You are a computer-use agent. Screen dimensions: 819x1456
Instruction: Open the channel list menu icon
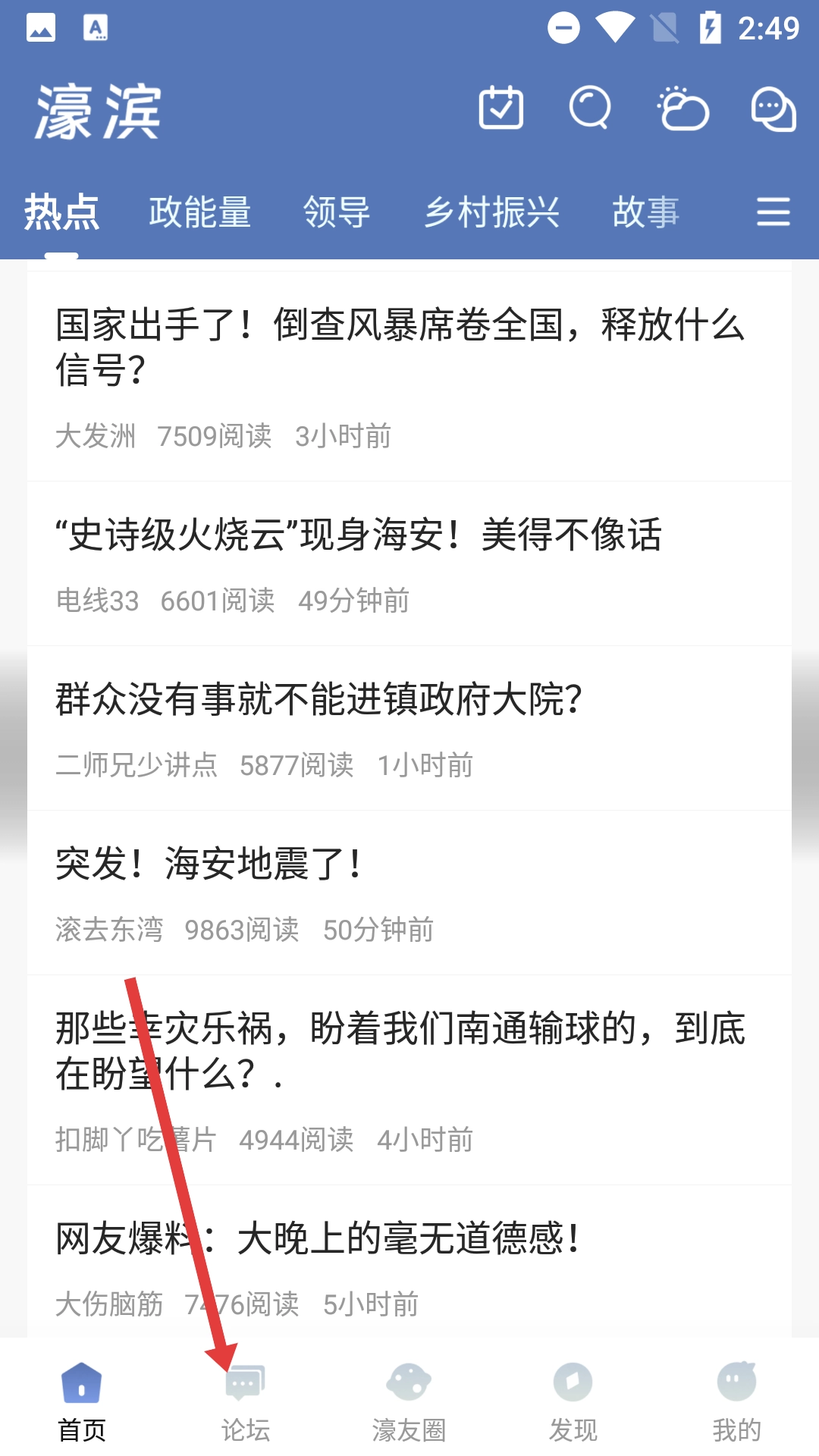click(x=773, y=212)
